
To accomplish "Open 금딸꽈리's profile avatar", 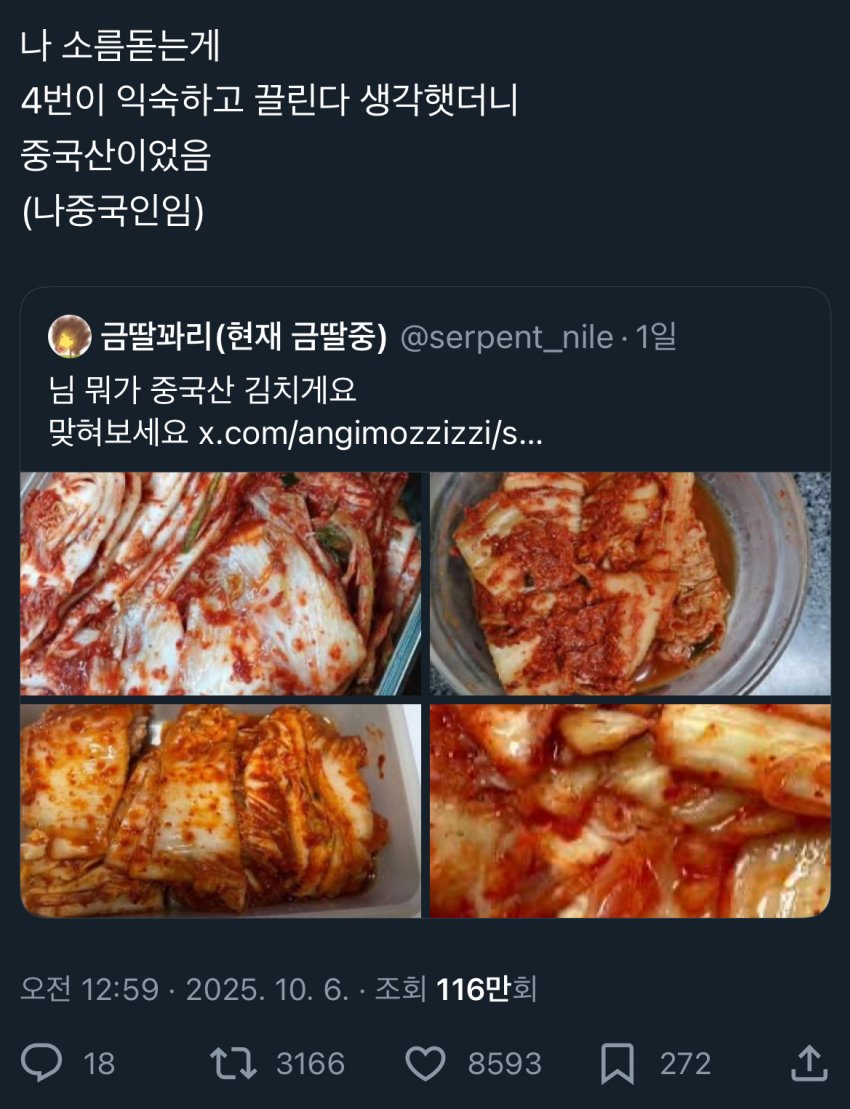I will (70, 337).
